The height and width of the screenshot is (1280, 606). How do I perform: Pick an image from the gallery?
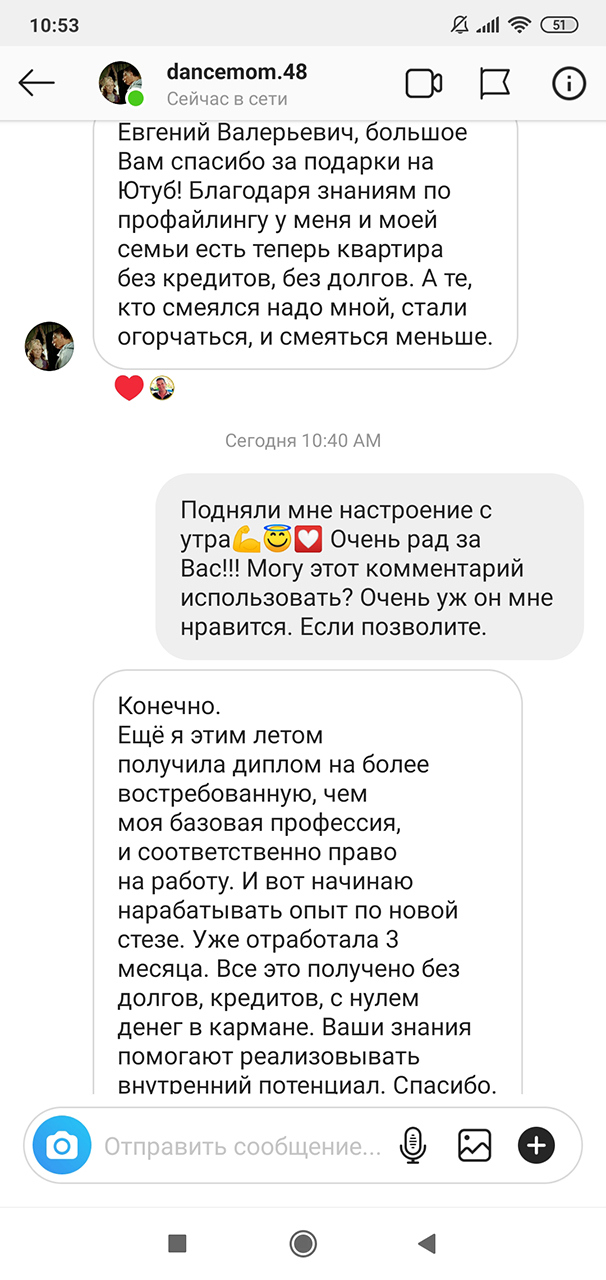[x=475, y=1144]
